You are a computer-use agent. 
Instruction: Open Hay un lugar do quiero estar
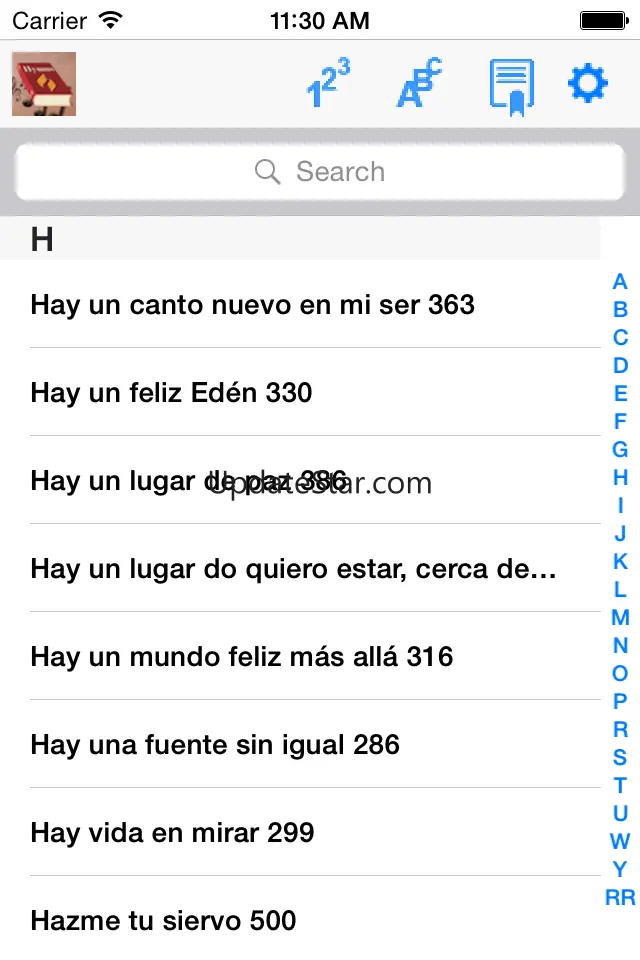click(293, 569)
